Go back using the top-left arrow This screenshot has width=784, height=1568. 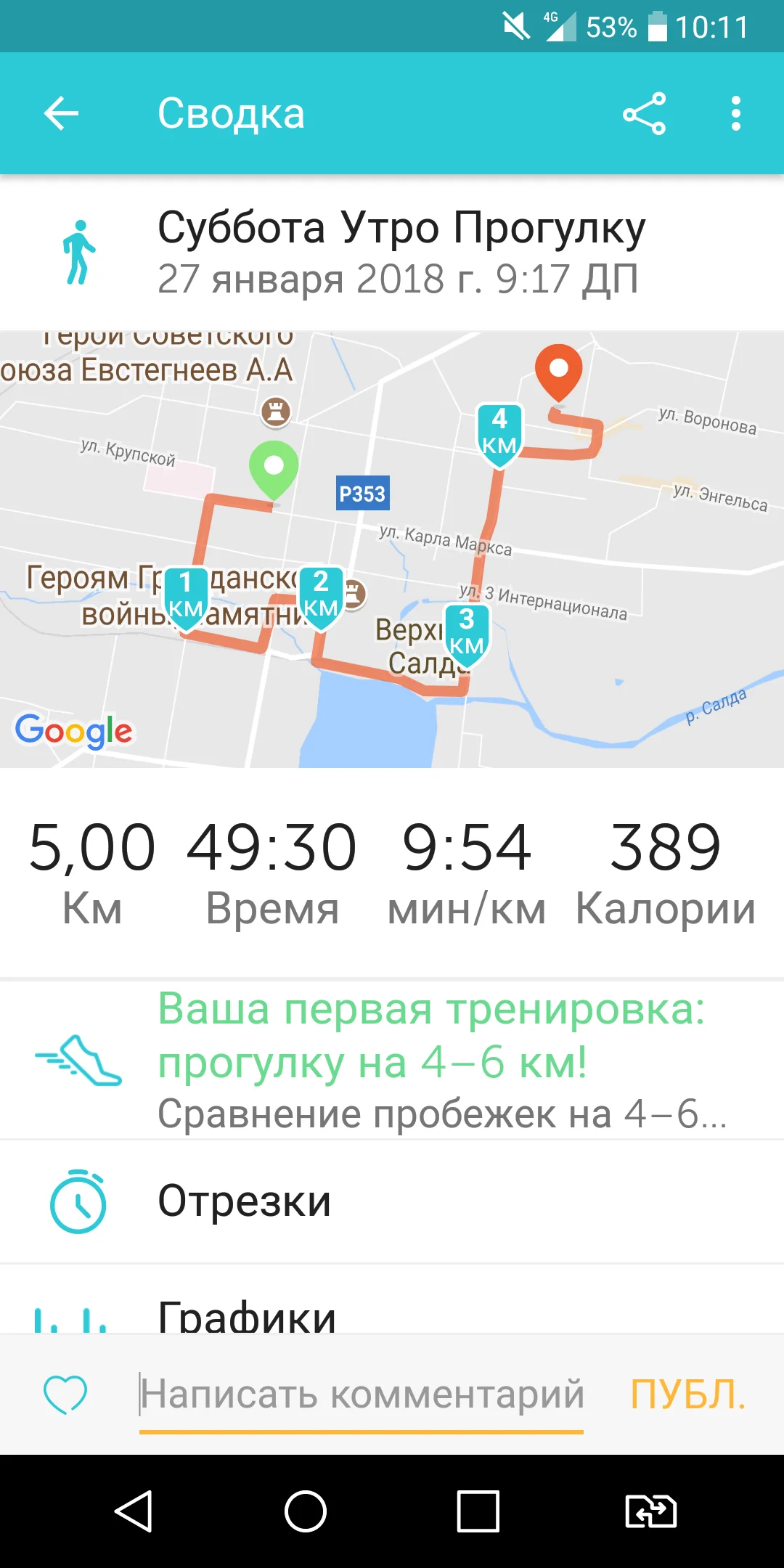61,113
